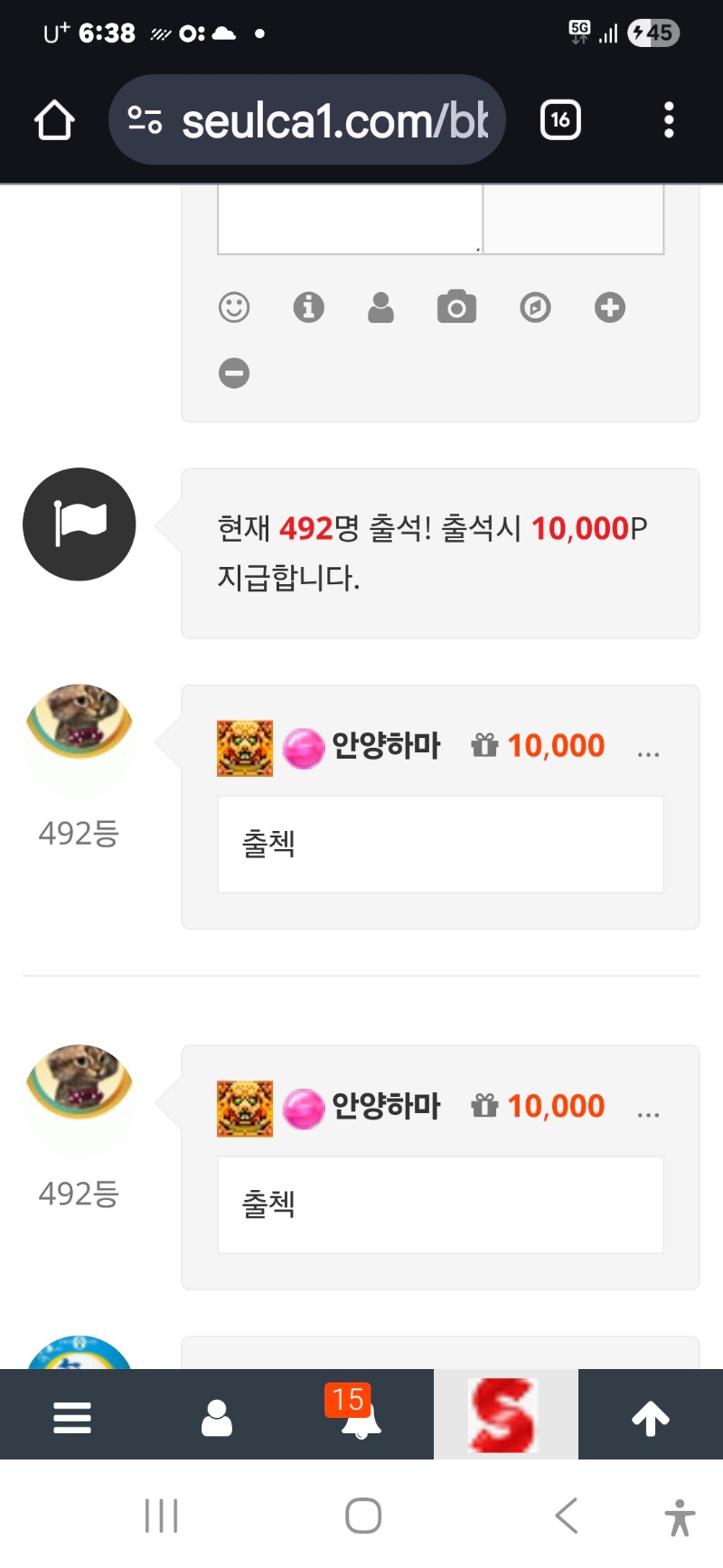Jump to top with the up arrow
The image size is (723, 1568).
pyautogui.click(x=651, y=1417)
